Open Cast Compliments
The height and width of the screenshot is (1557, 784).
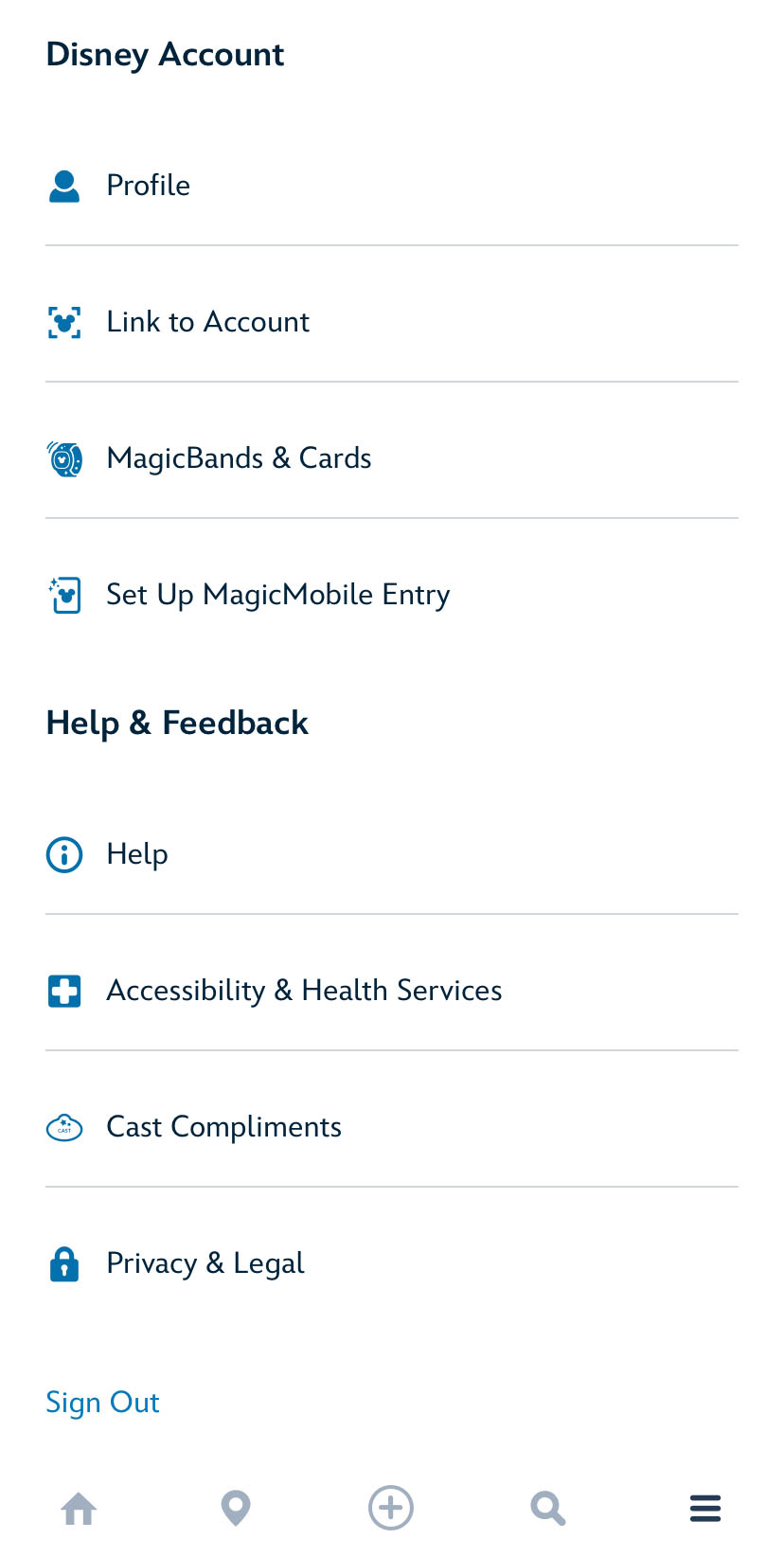pos(223,1127)
